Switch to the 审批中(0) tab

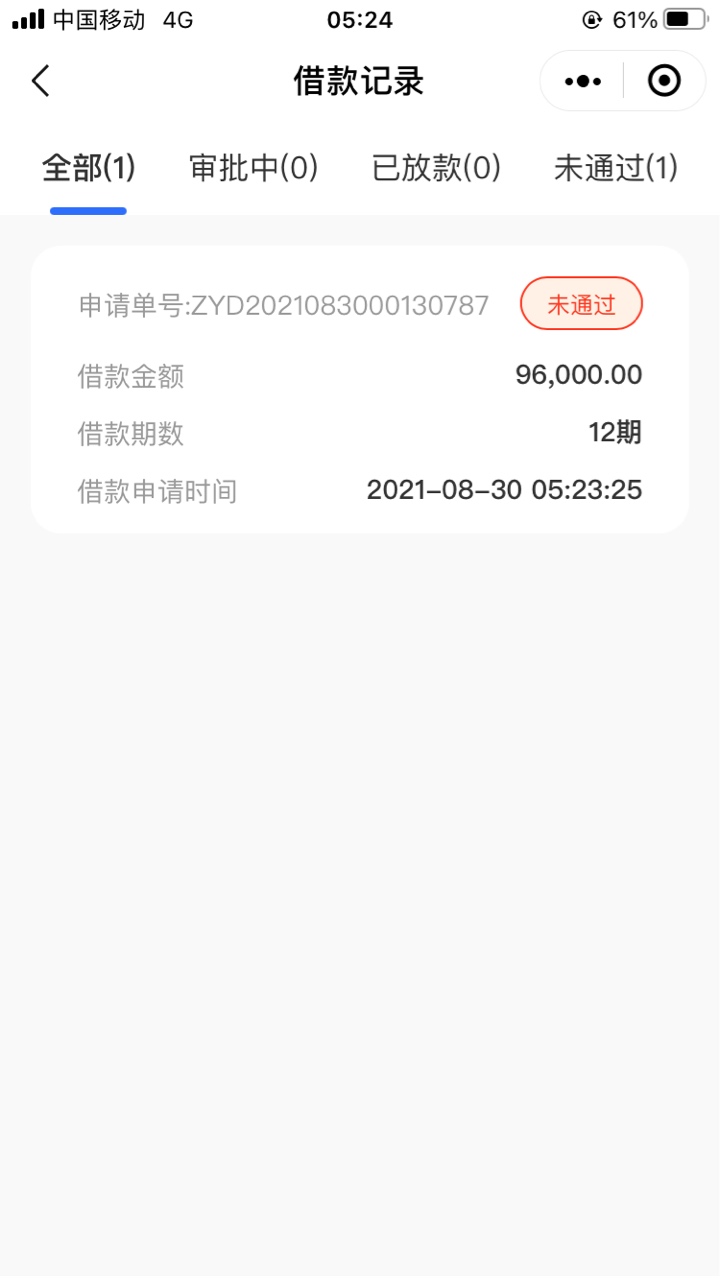point(254,168)
